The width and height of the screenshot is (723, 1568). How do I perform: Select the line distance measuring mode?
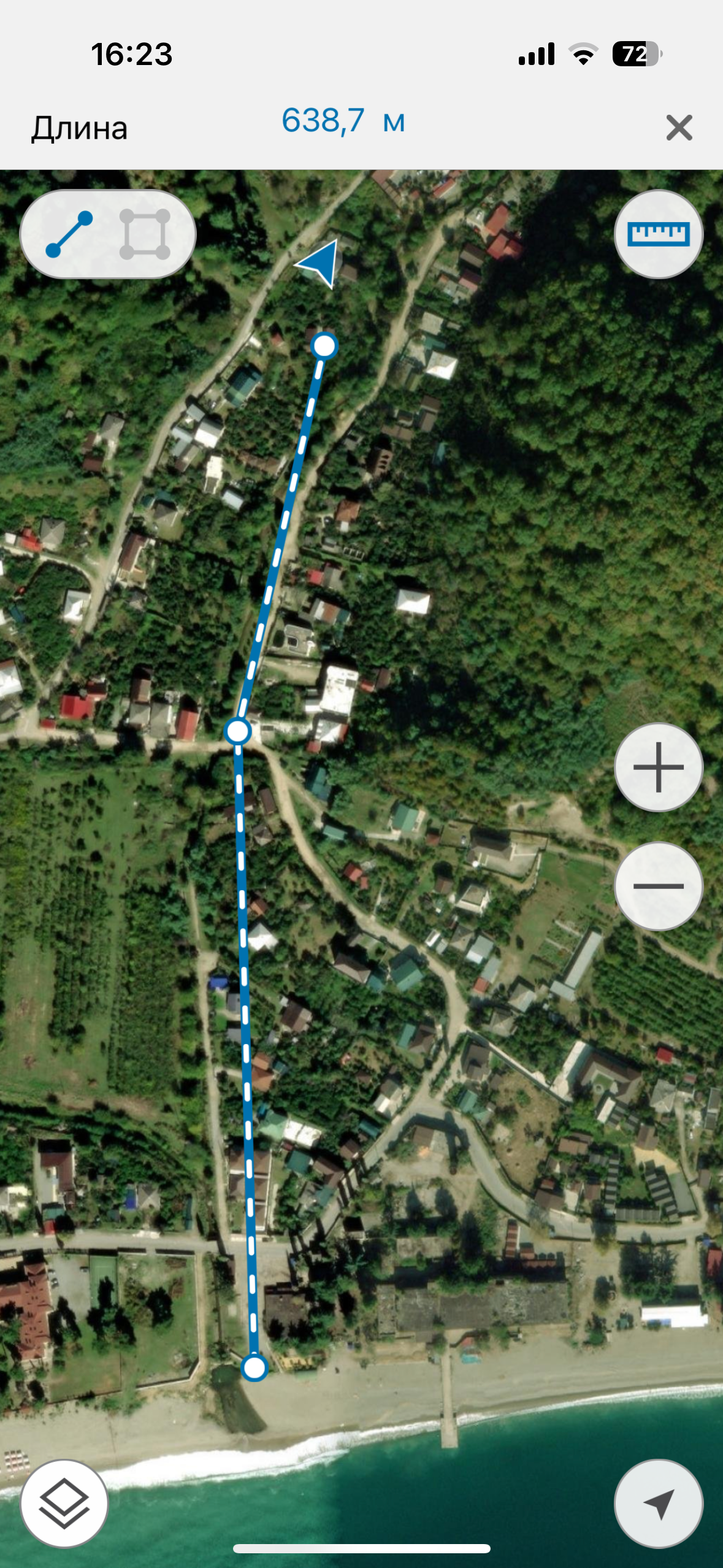coord(69,234)
